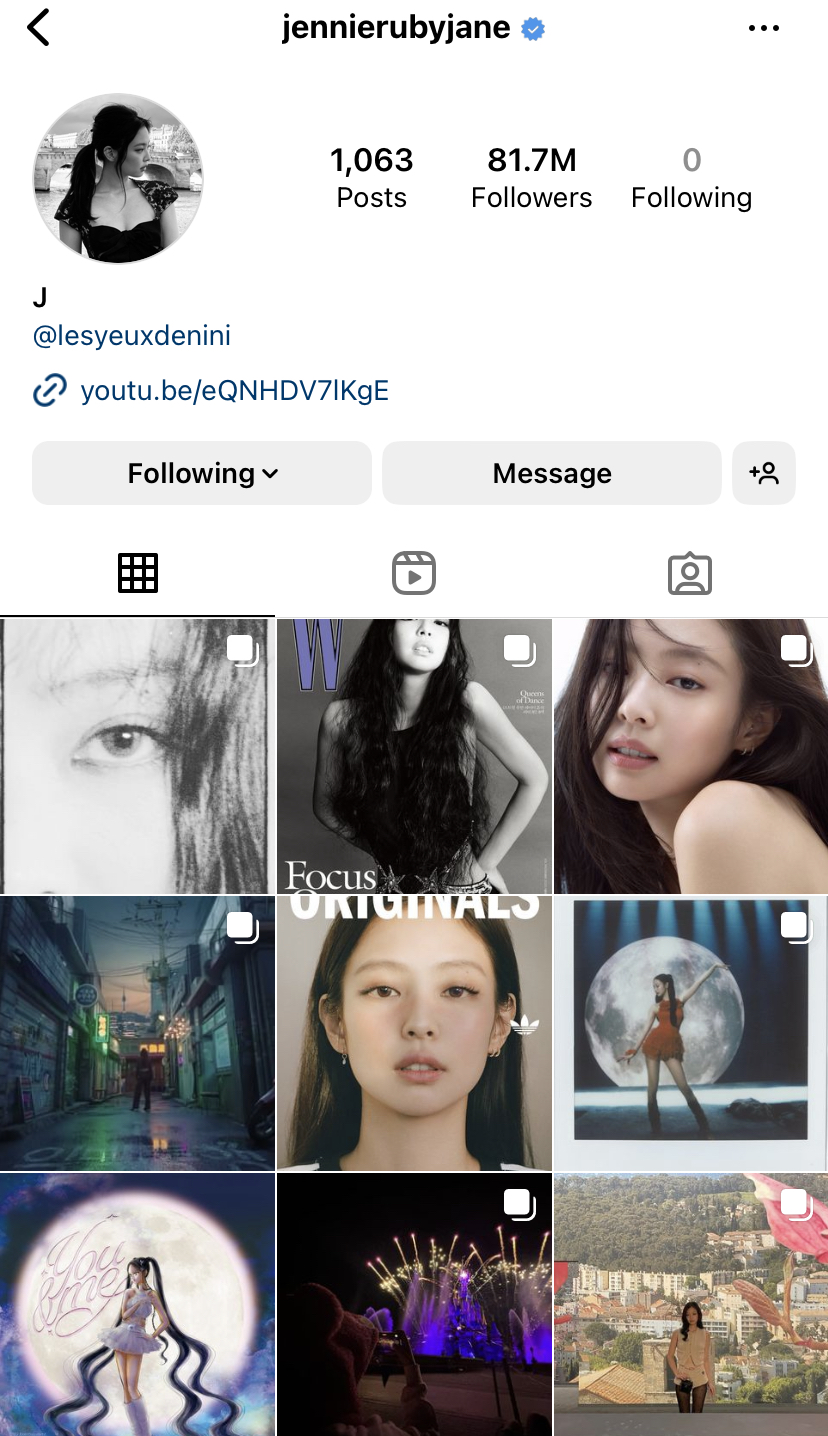Open the three-dot options menu
828x1436 pixels.
[765, 27]
